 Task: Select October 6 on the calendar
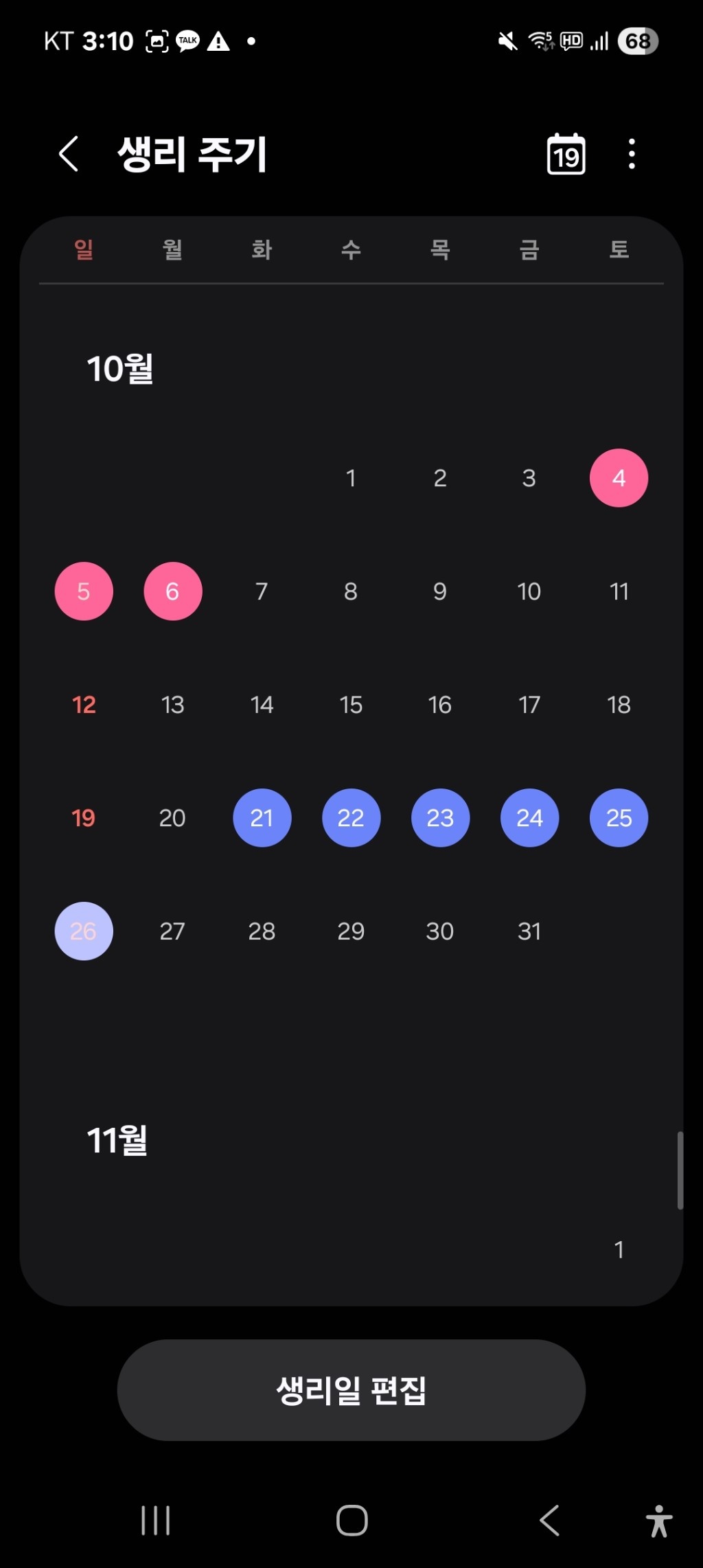(172, 591)
